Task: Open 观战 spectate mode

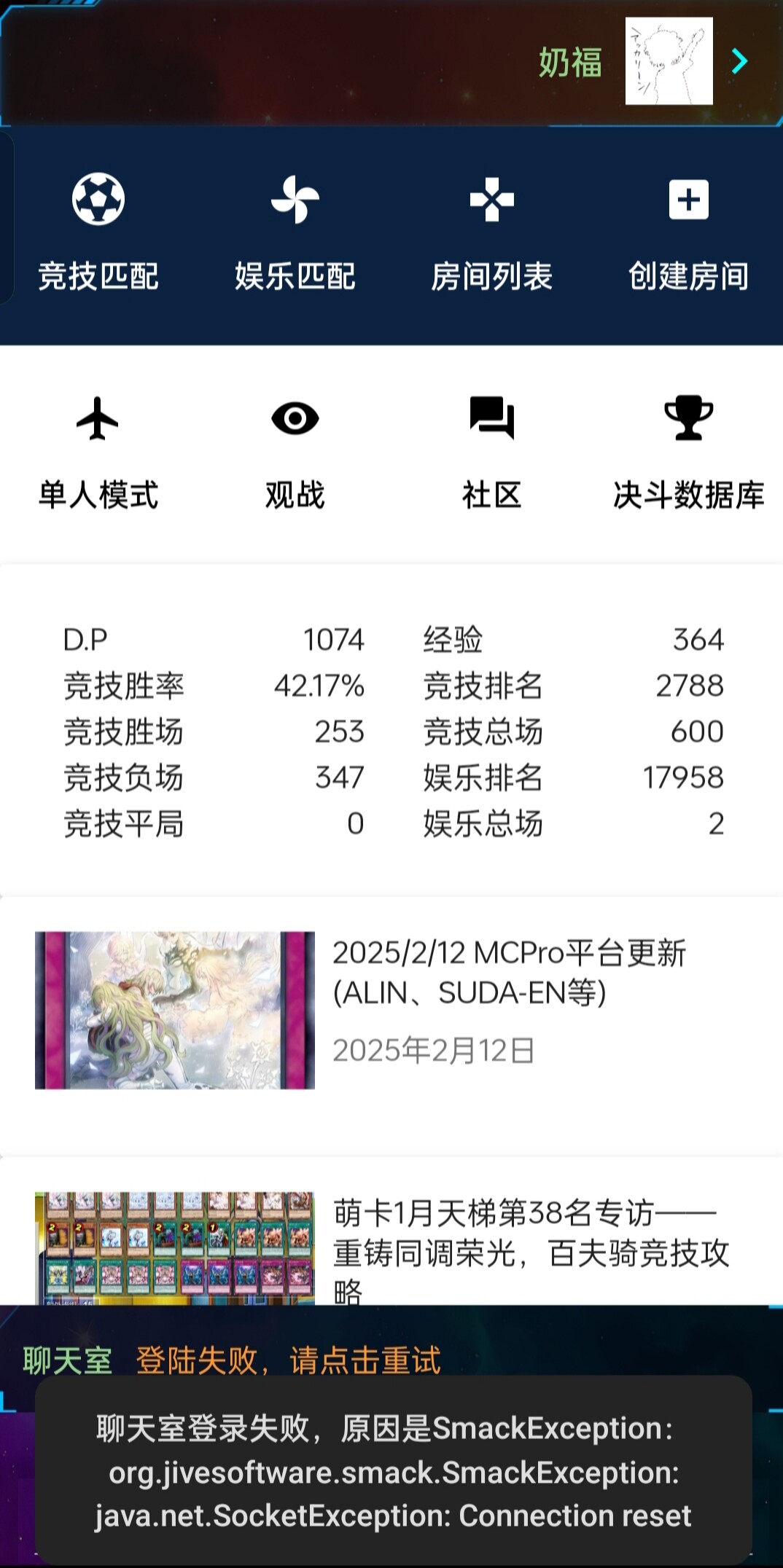Action: [295, 453]
